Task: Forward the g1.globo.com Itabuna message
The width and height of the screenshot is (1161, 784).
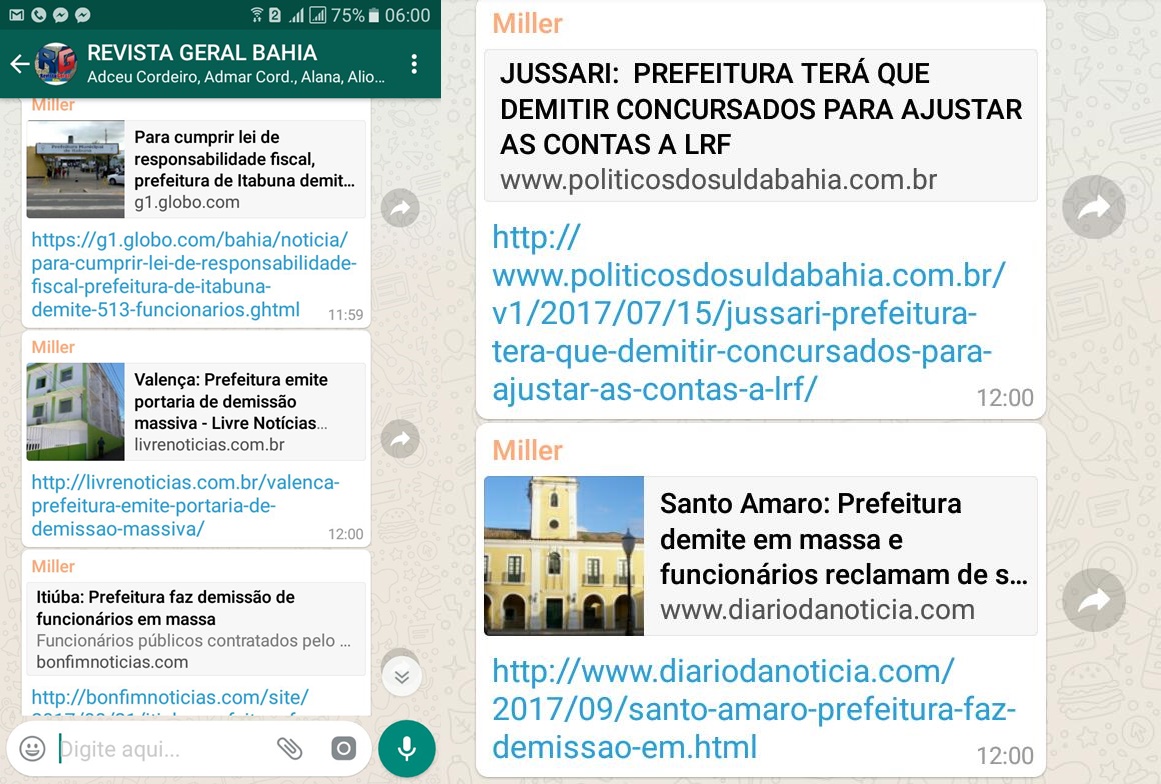Action: point(400,208)
